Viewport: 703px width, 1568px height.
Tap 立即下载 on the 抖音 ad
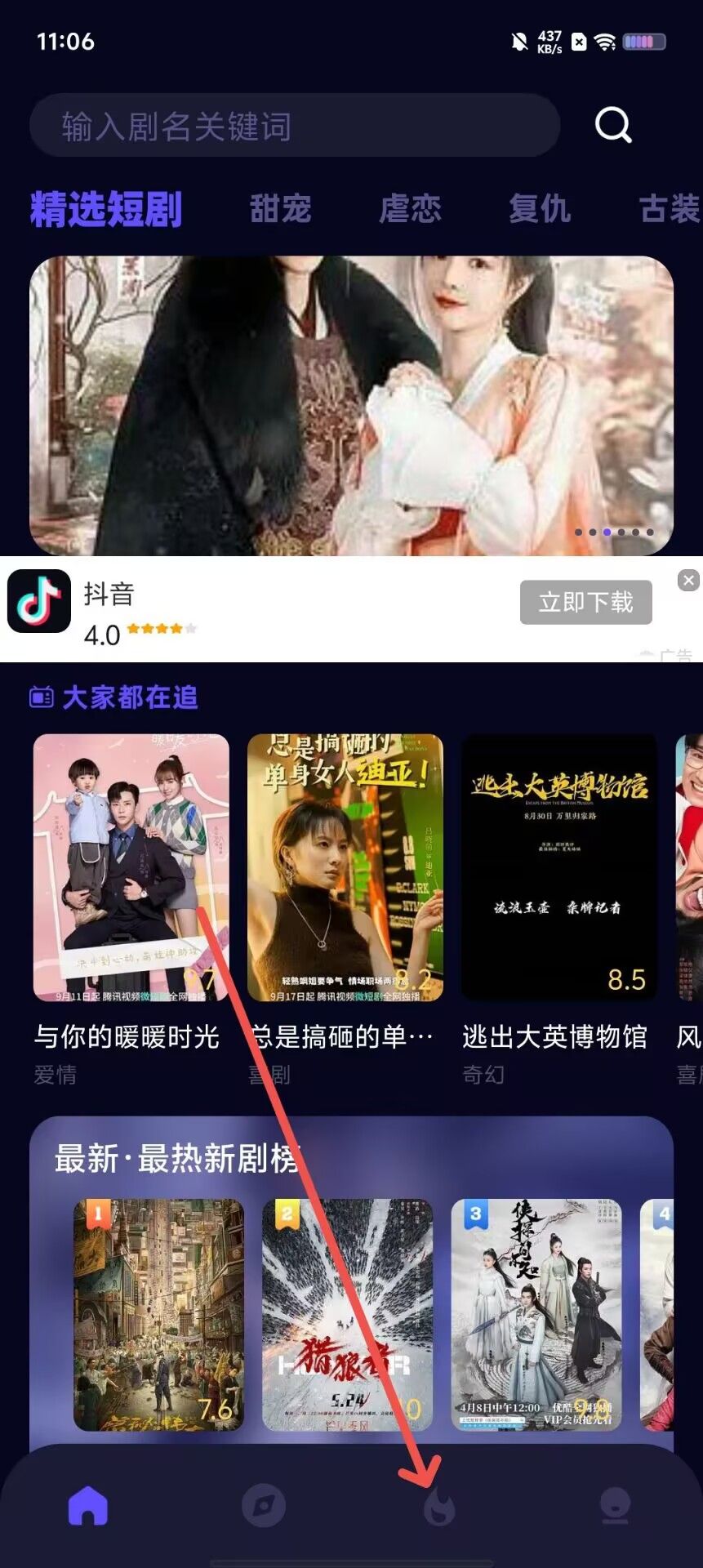[585, 603]
